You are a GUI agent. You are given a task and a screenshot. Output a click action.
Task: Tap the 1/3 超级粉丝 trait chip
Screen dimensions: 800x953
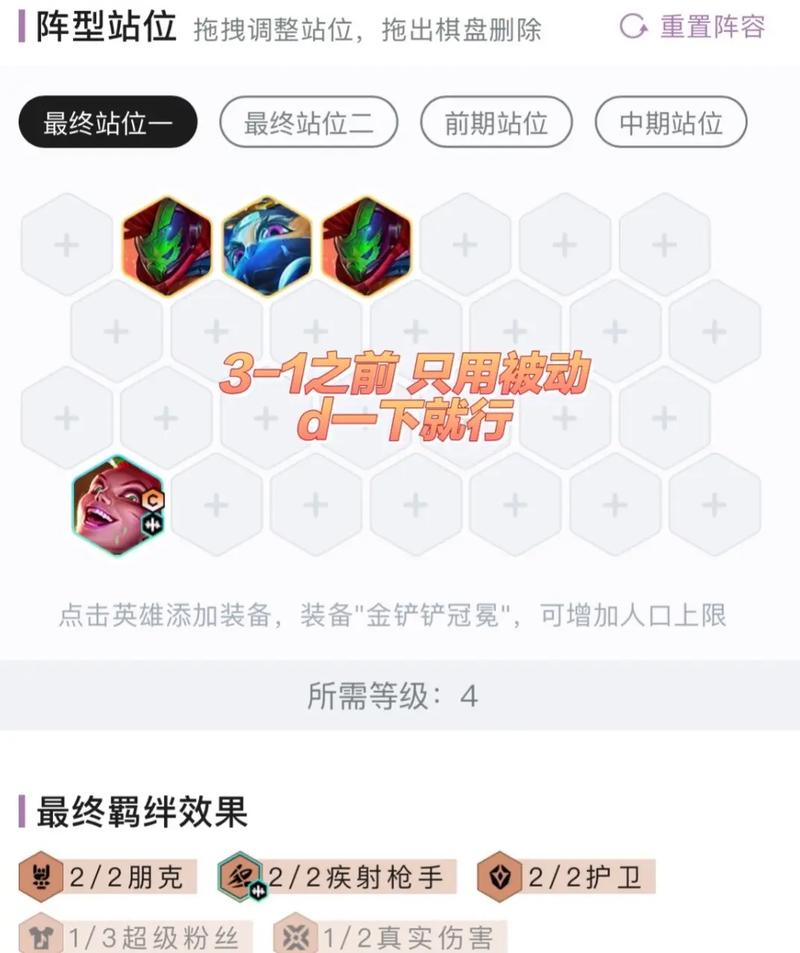pyautogui.click(x=135, y=938)
